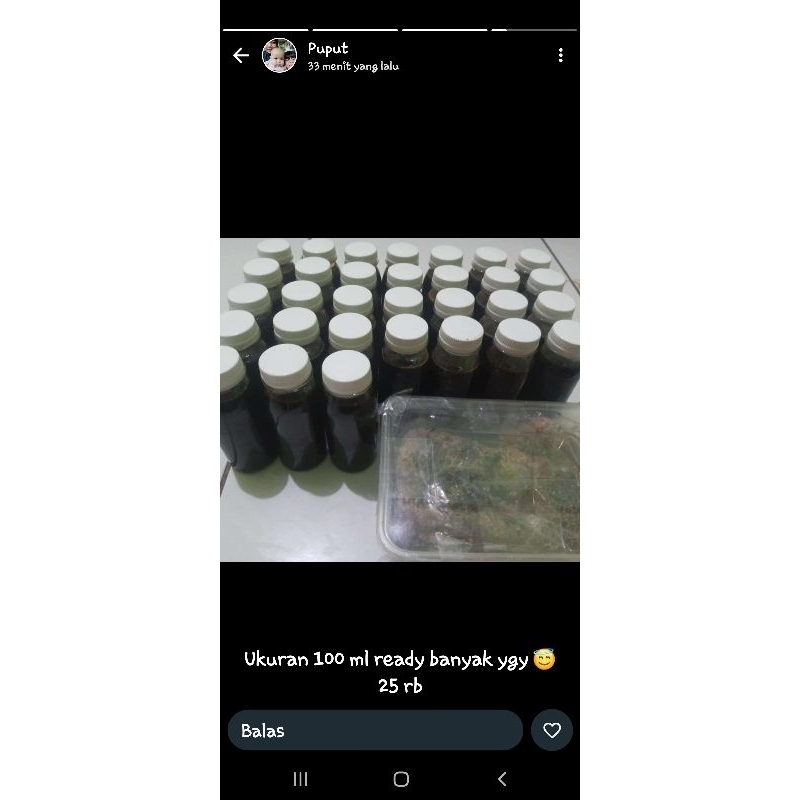The height and width of the screenshot is (800, 800).
Task: Go back using the arrow icon
Action: (x=241, y=55)
